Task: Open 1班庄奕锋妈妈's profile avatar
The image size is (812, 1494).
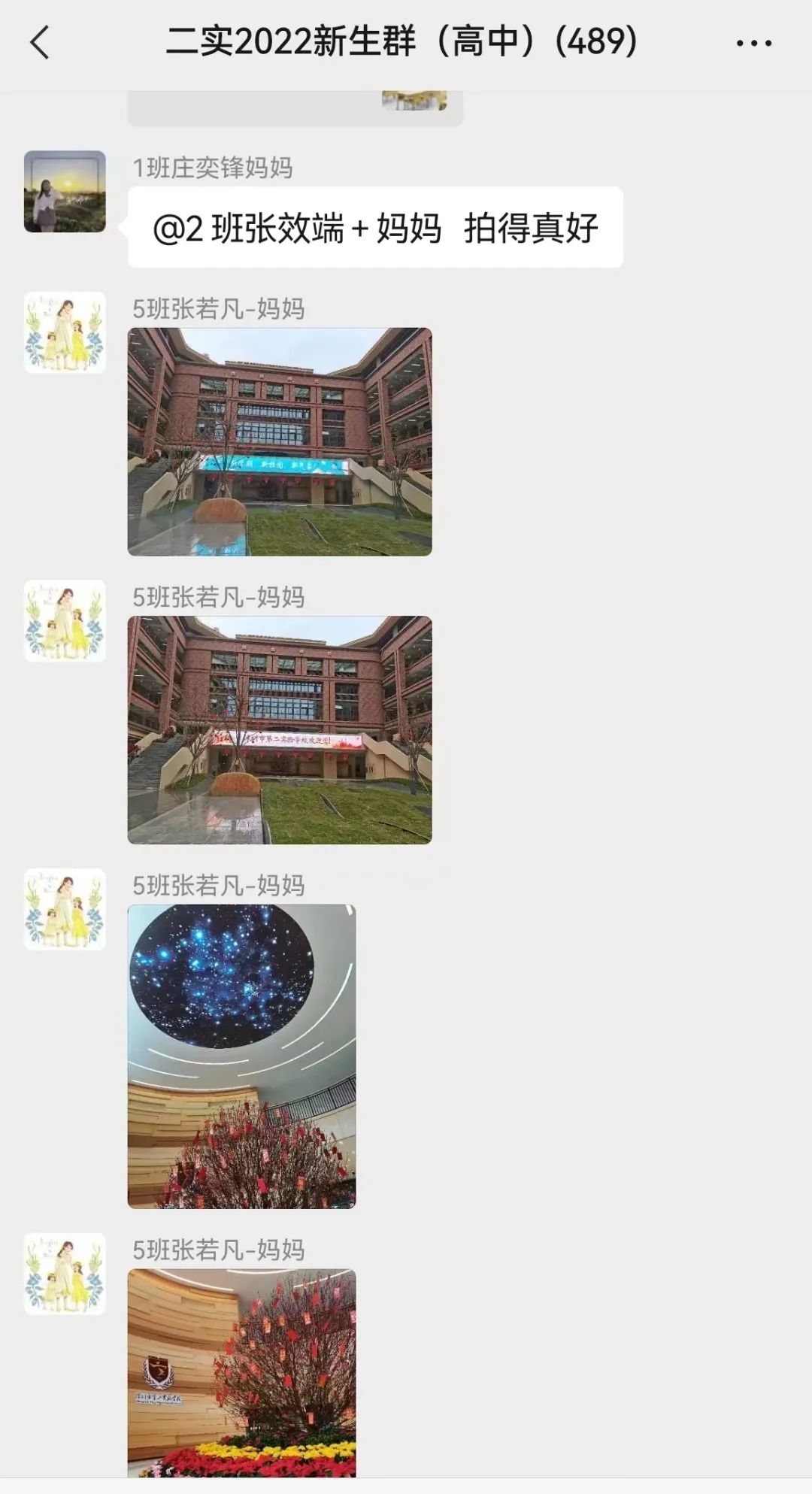Action: pyautogui.click(x=65, y=192)
